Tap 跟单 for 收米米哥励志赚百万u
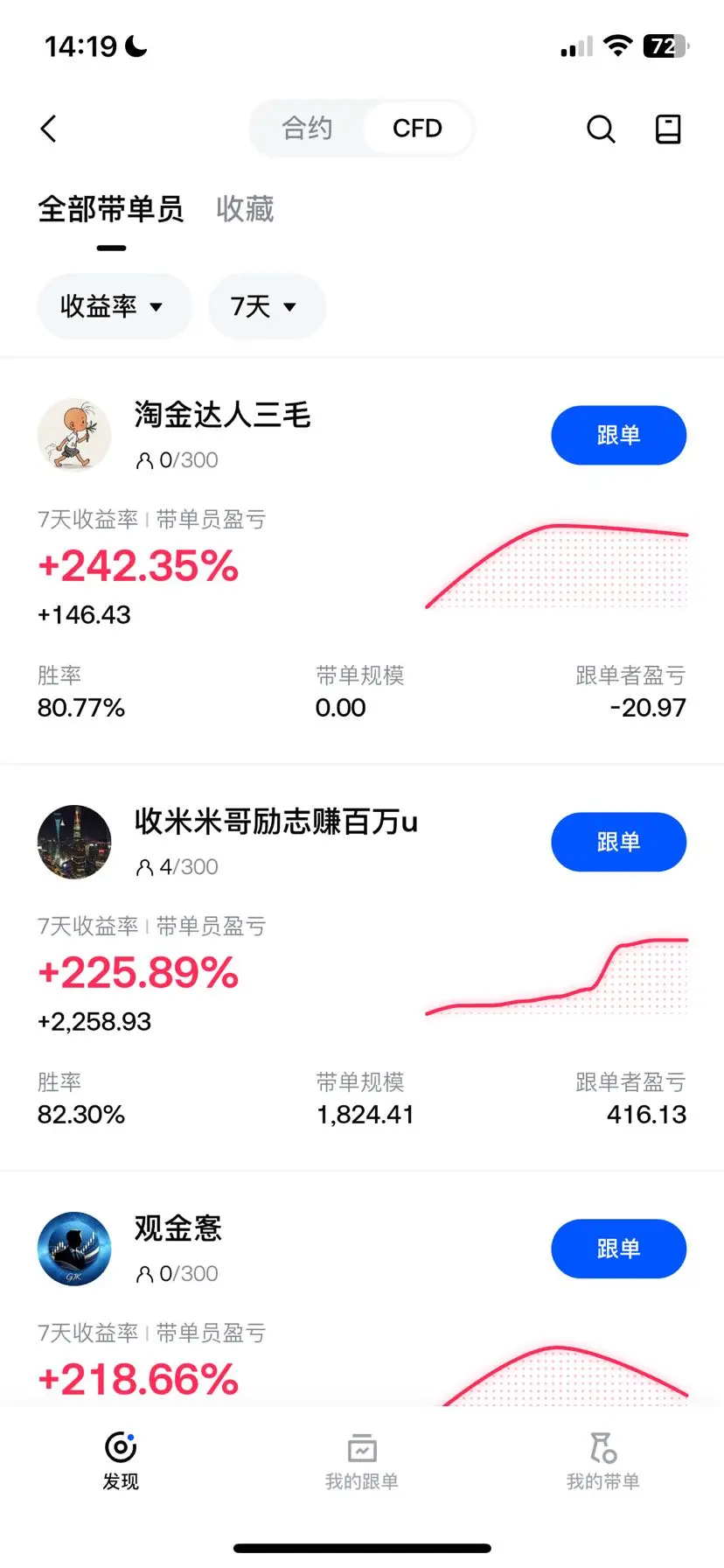The height and width of the screenshot is (1568, 724). click(x=618, y=842)
